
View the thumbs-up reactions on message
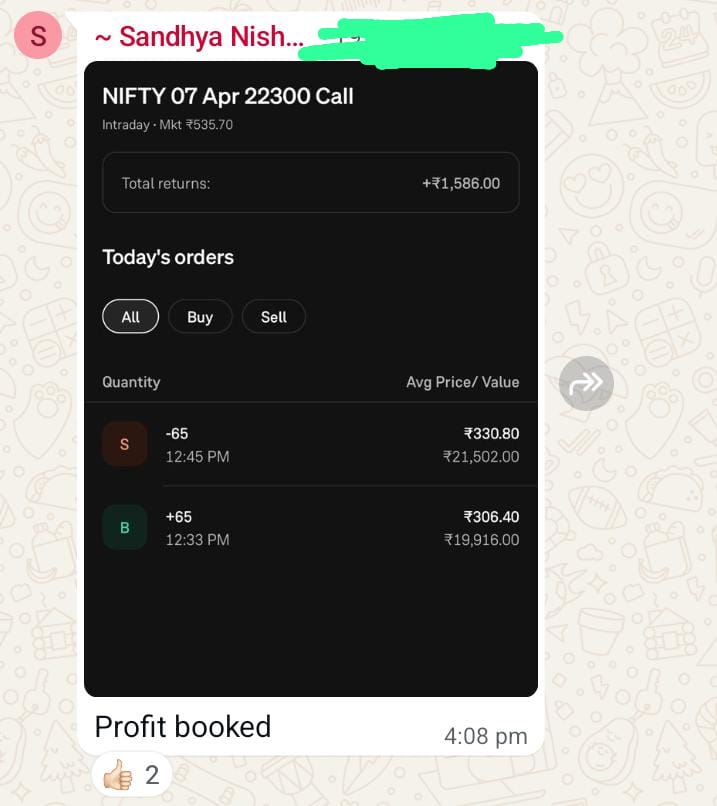[x=132, y=775]
